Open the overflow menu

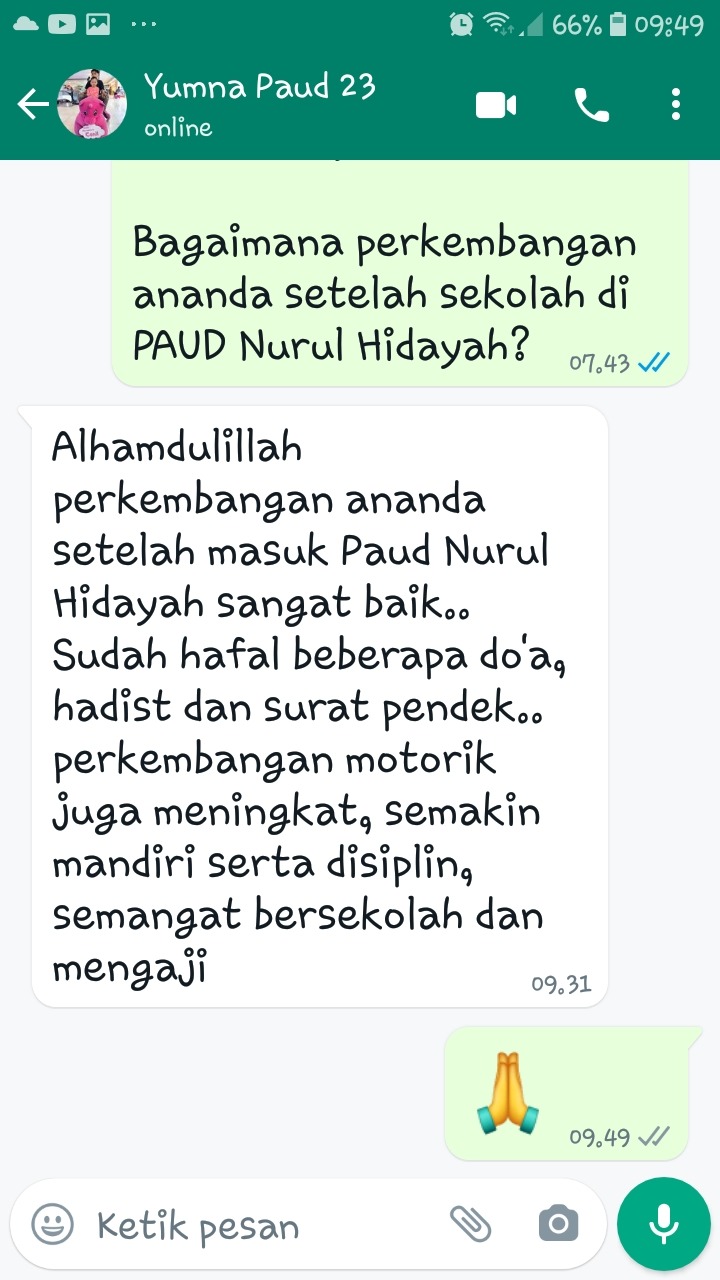pyautogui.click(x=677, y=104)
